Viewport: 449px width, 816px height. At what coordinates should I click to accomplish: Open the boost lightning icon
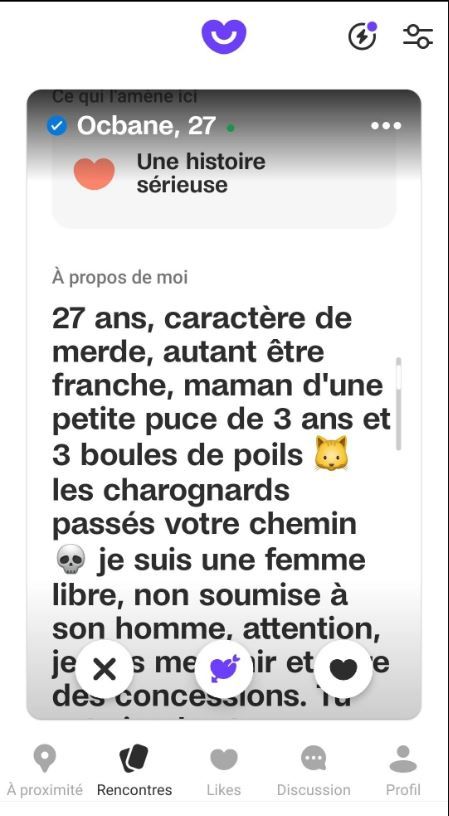coord(362,36)
